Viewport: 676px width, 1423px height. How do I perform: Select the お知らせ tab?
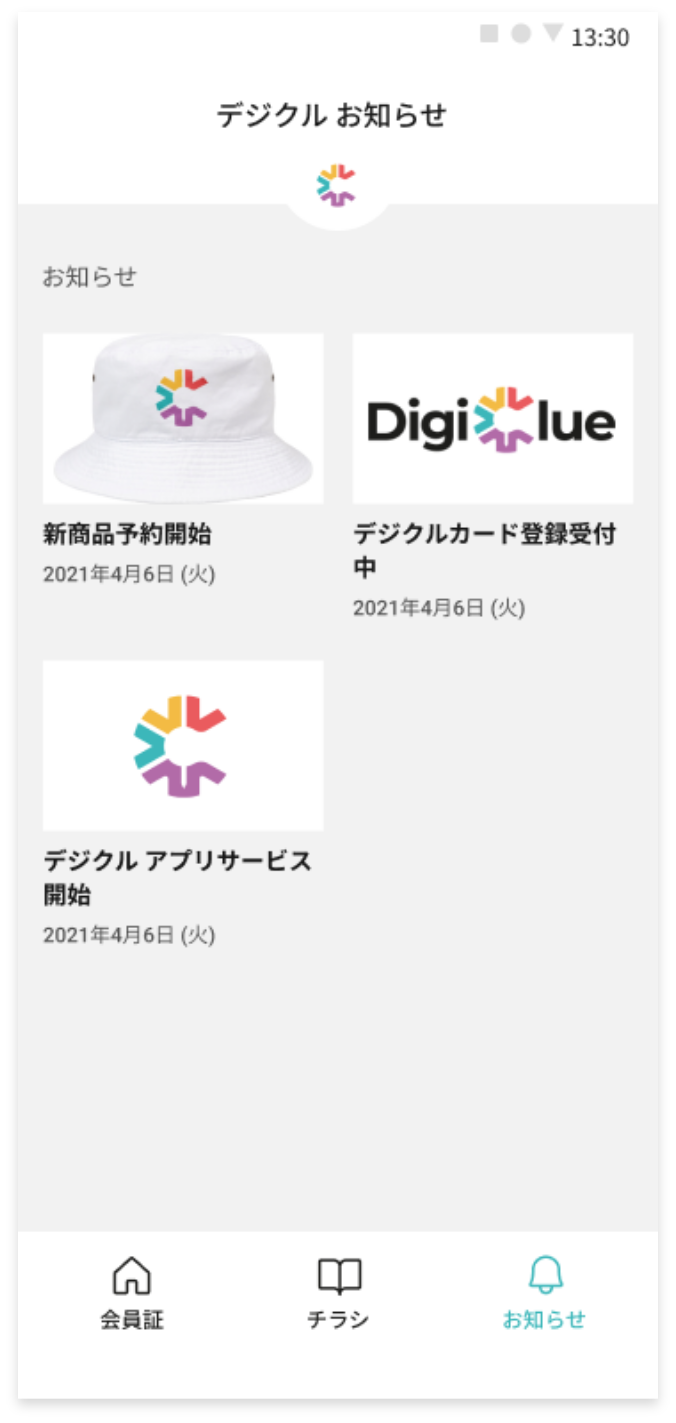[x=544, y=1293]
